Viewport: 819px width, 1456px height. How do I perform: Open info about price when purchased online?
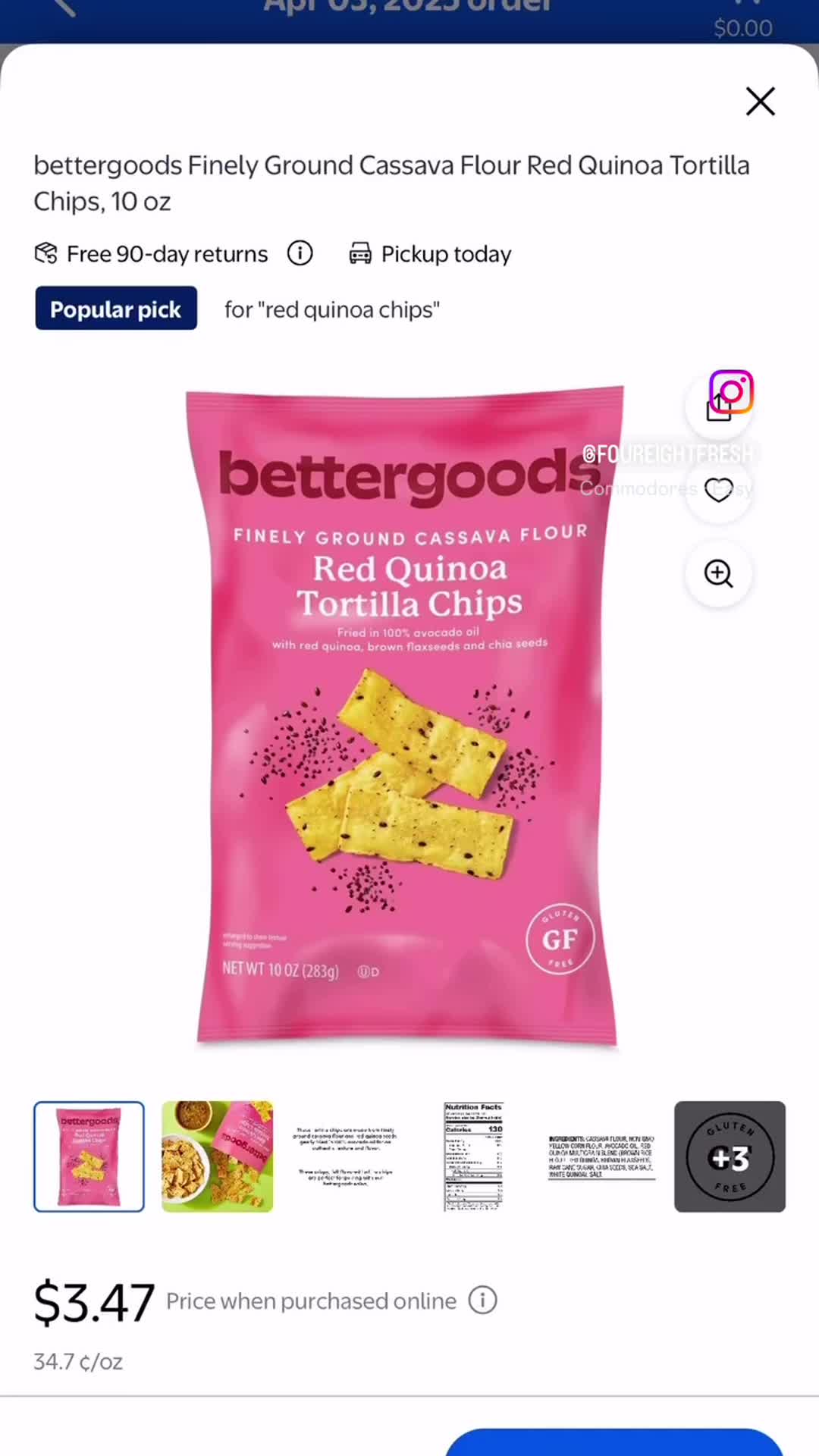pos(483,1301)
